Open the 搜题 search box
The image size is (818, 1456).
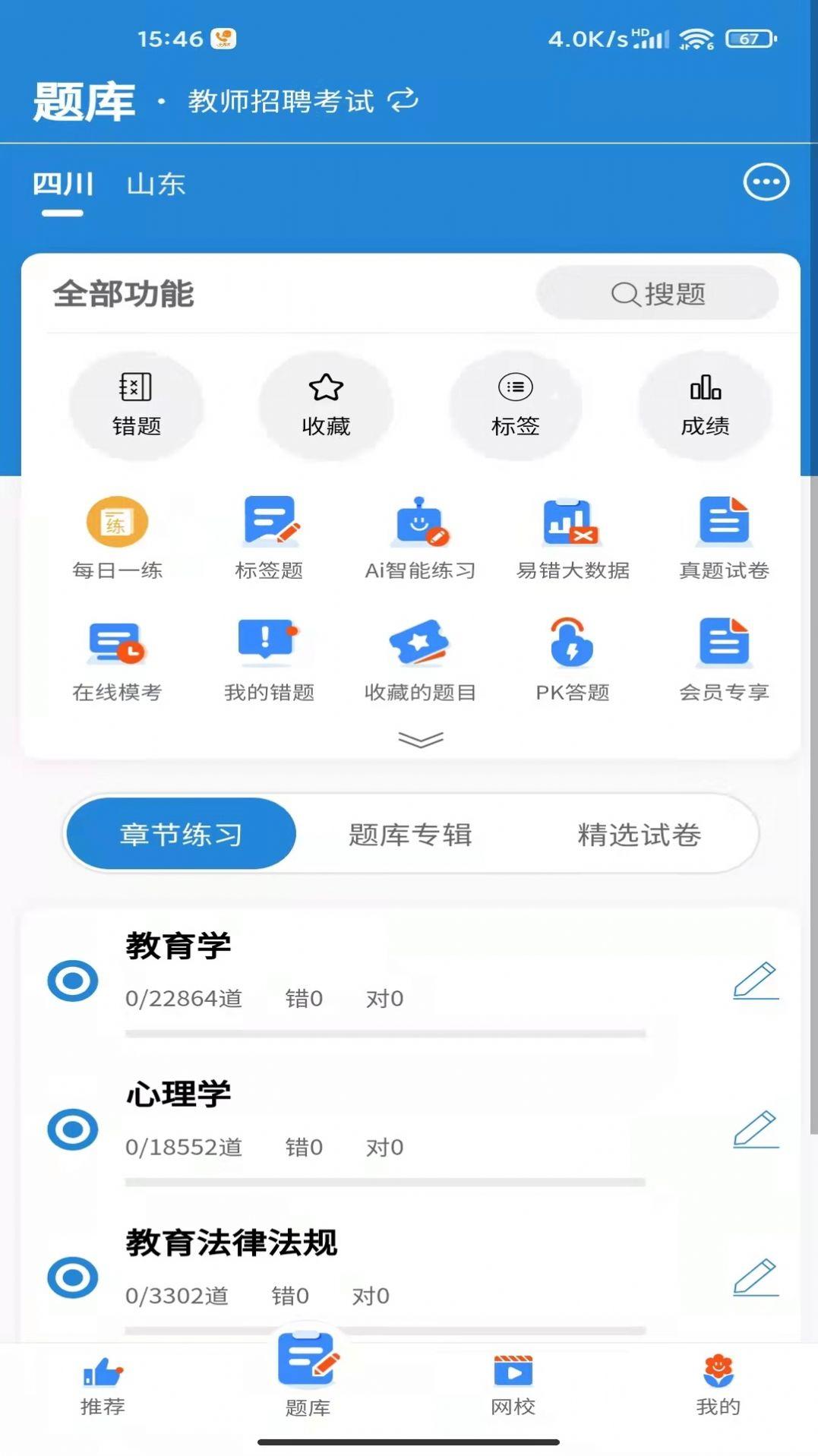click(658, 293)
